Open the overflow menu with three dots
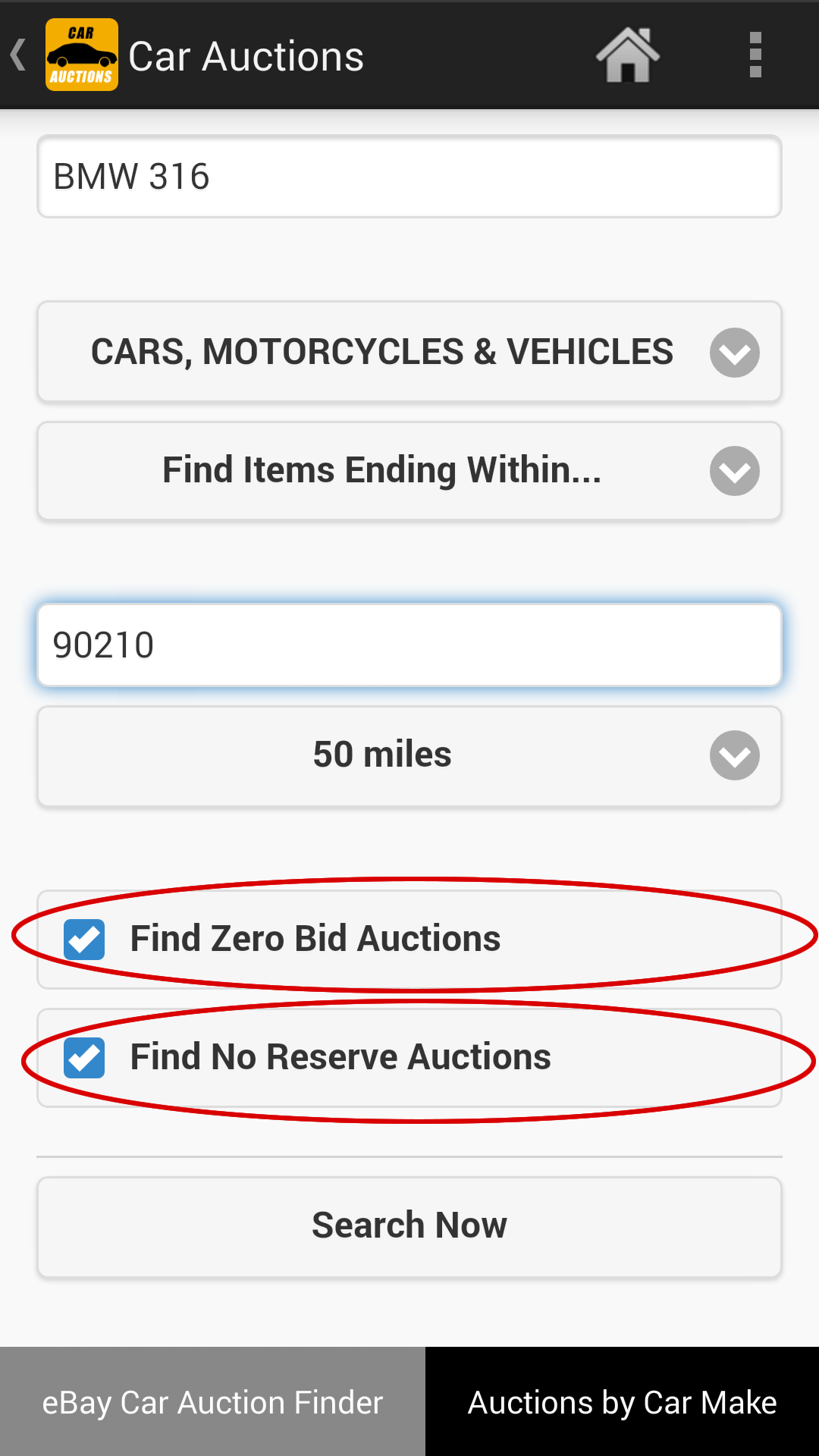The width and height of the screenshot is (819, 1456). tap(755, 55)
